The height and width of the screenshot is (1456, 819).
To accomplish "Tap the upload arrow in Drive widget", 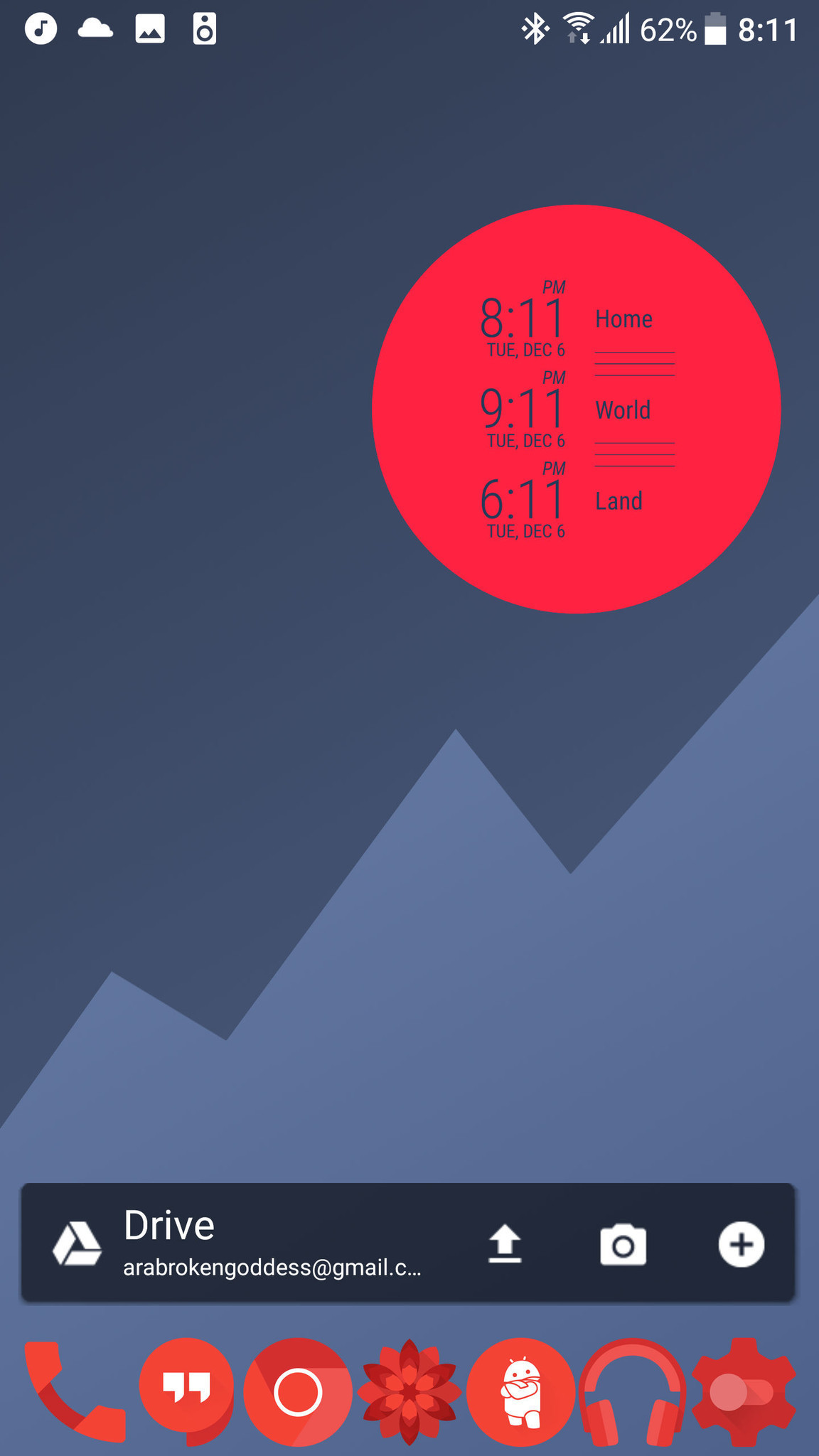I will 505,1244.
